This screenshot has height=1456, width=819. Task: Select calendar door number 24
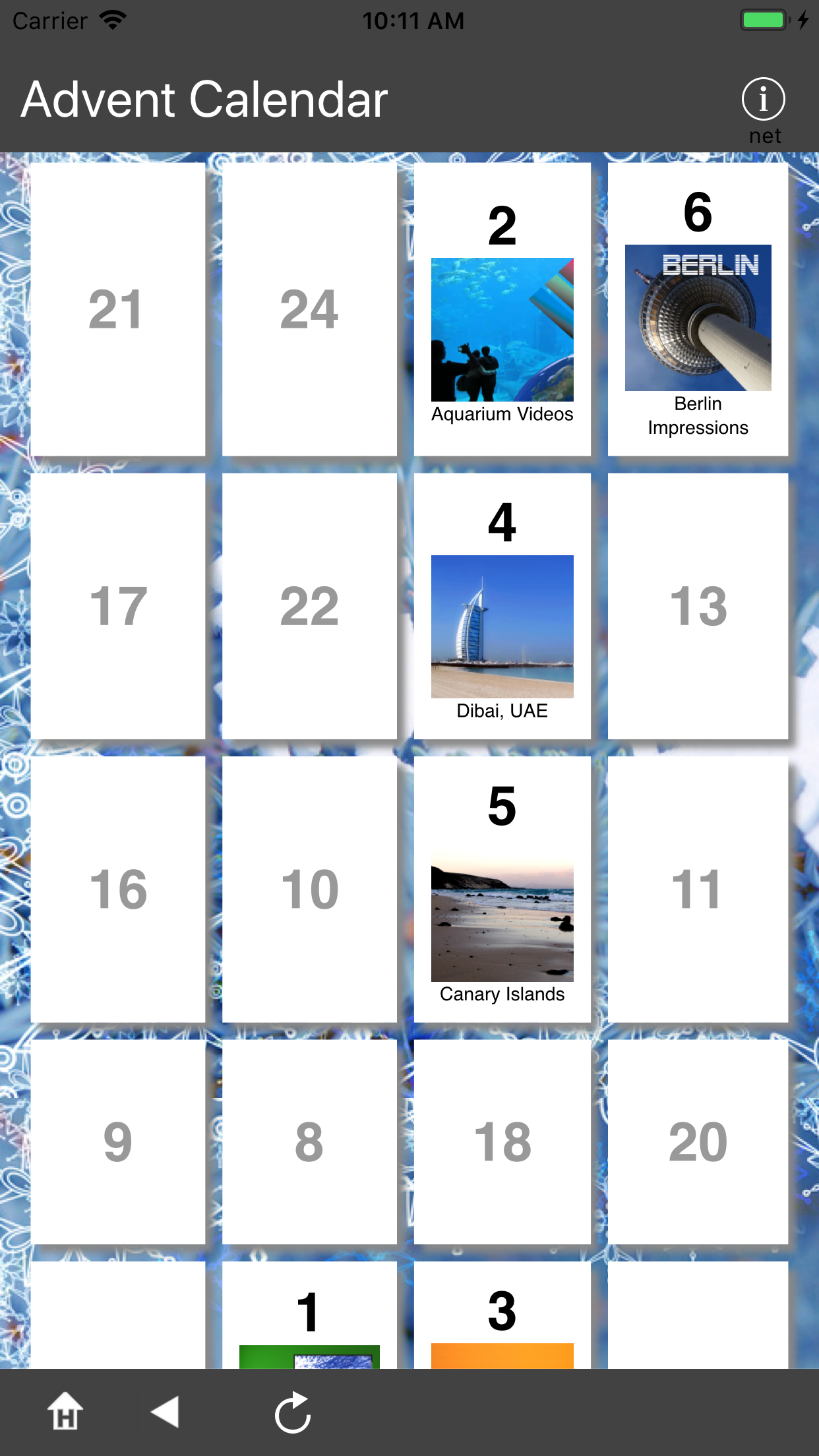click(309, 310)
